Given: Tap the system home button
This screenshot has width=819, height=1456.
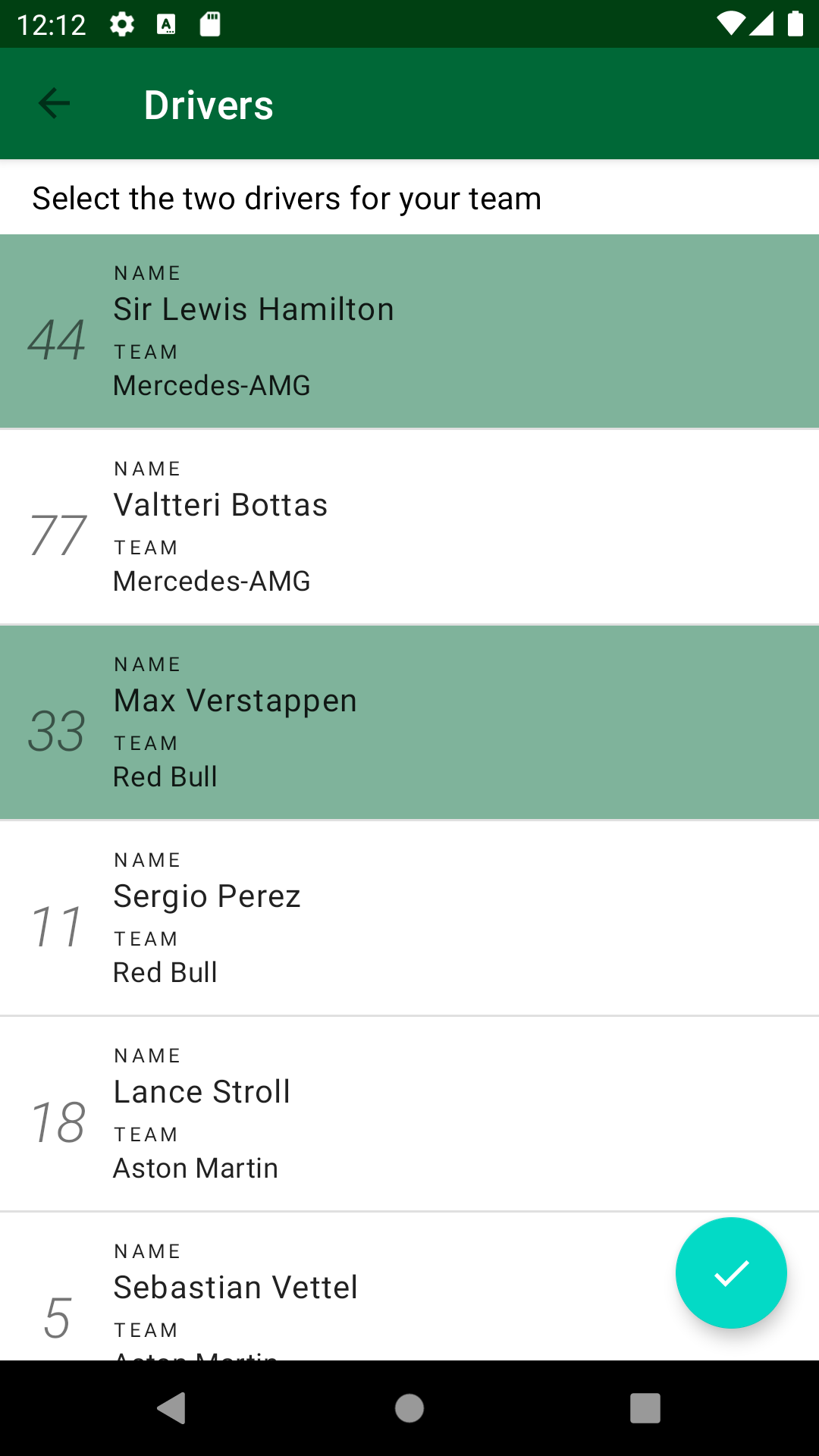Looking at the screenshot, I should click(409, 1408).
